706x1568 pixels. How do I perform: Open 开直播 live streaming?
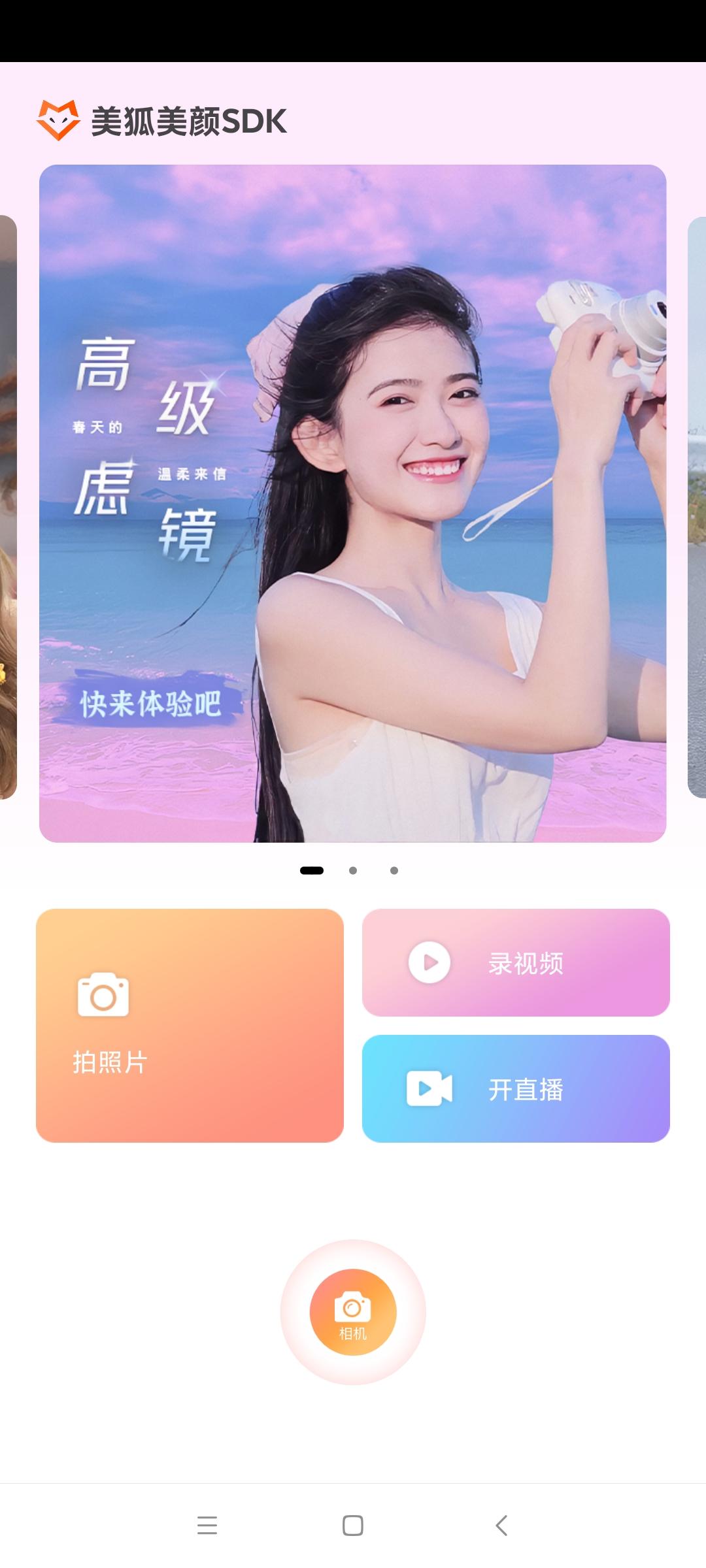coord(516,1088)
